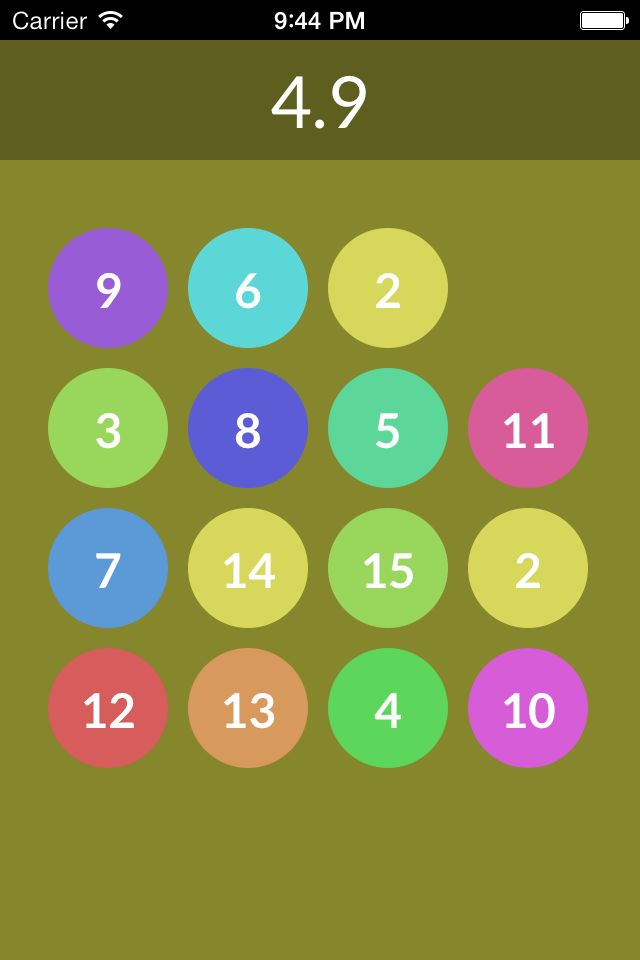The height and width of the screenshot is (960, 640).
Task: Choose the orange circle numbered 13
Action: (248, 708)
